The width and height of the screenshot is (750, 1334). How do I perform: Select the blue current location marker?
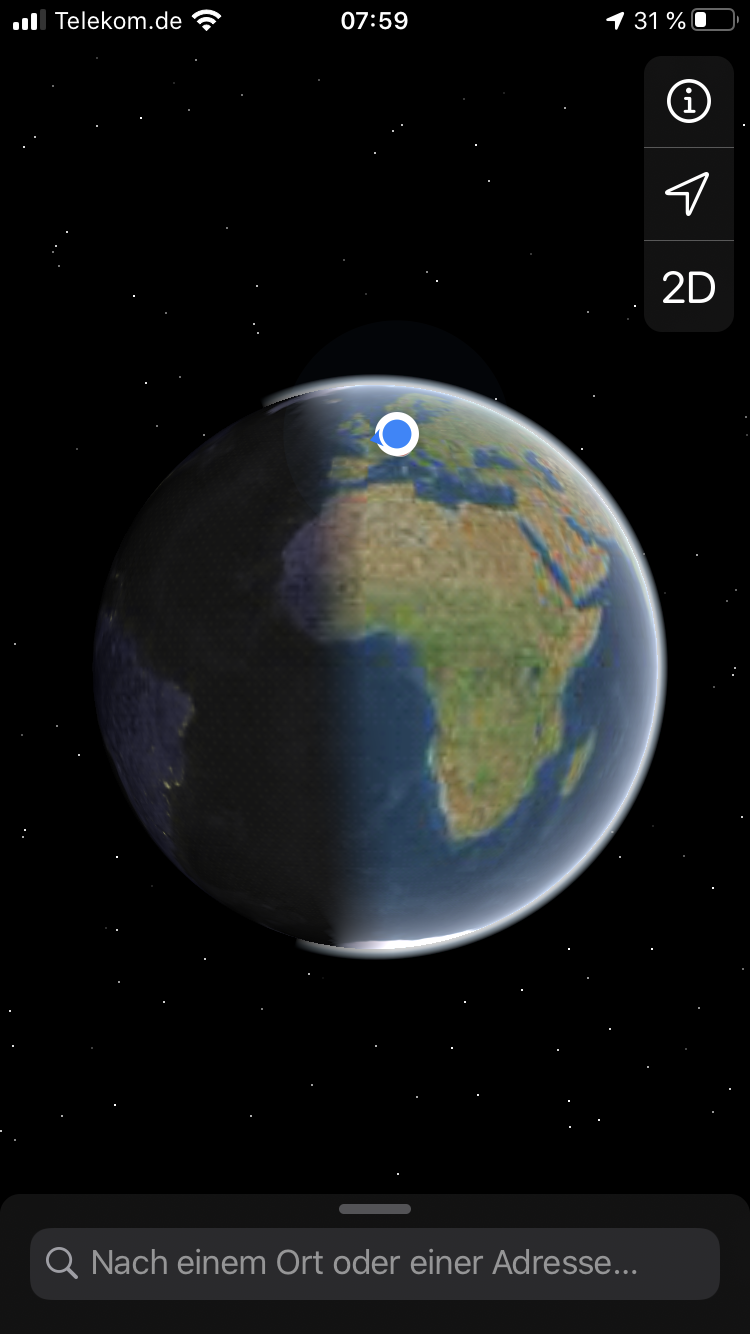398,434
